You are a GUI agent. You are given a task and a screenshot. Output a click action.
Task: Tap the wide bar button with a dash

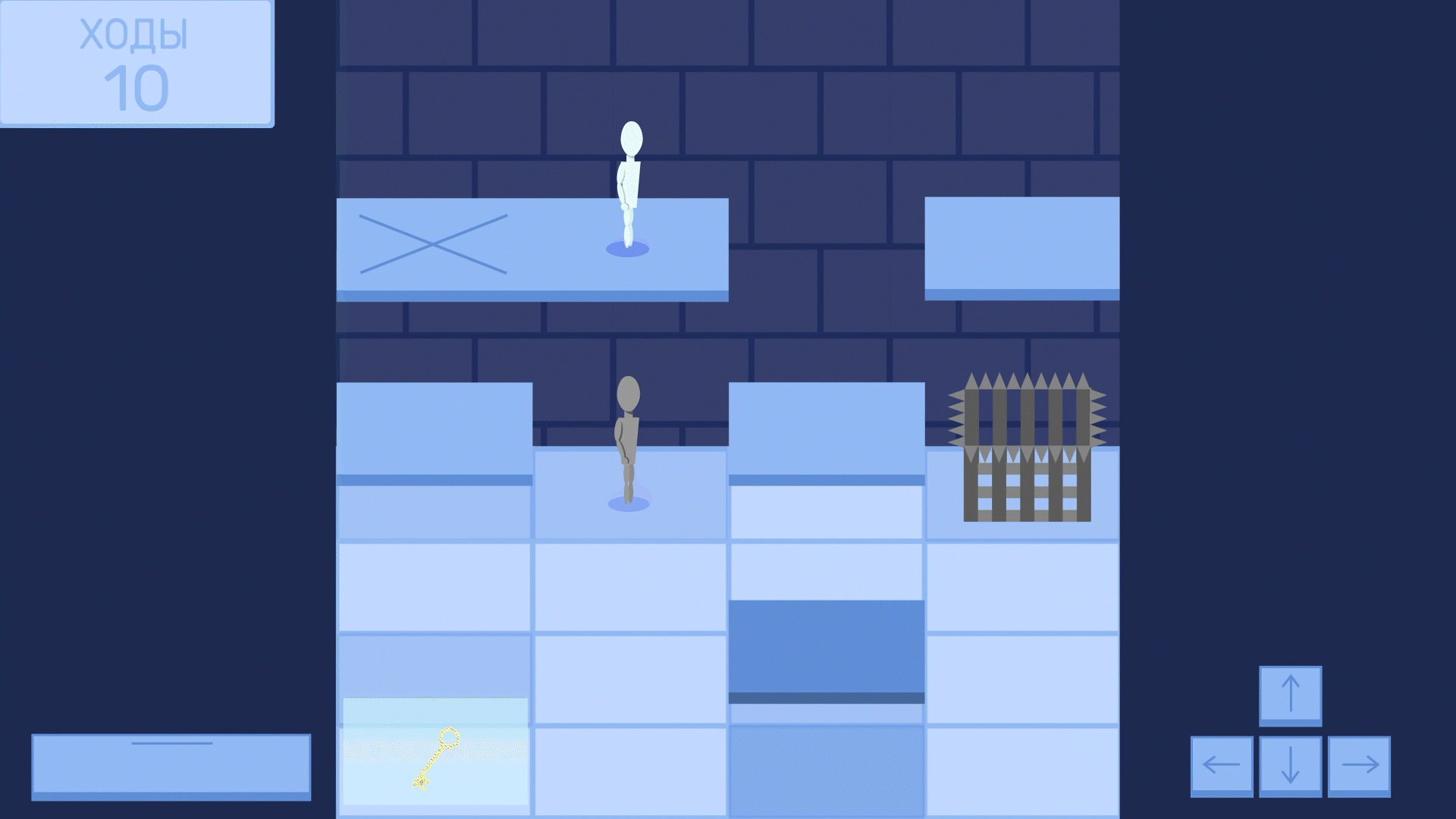click(171, 765)
